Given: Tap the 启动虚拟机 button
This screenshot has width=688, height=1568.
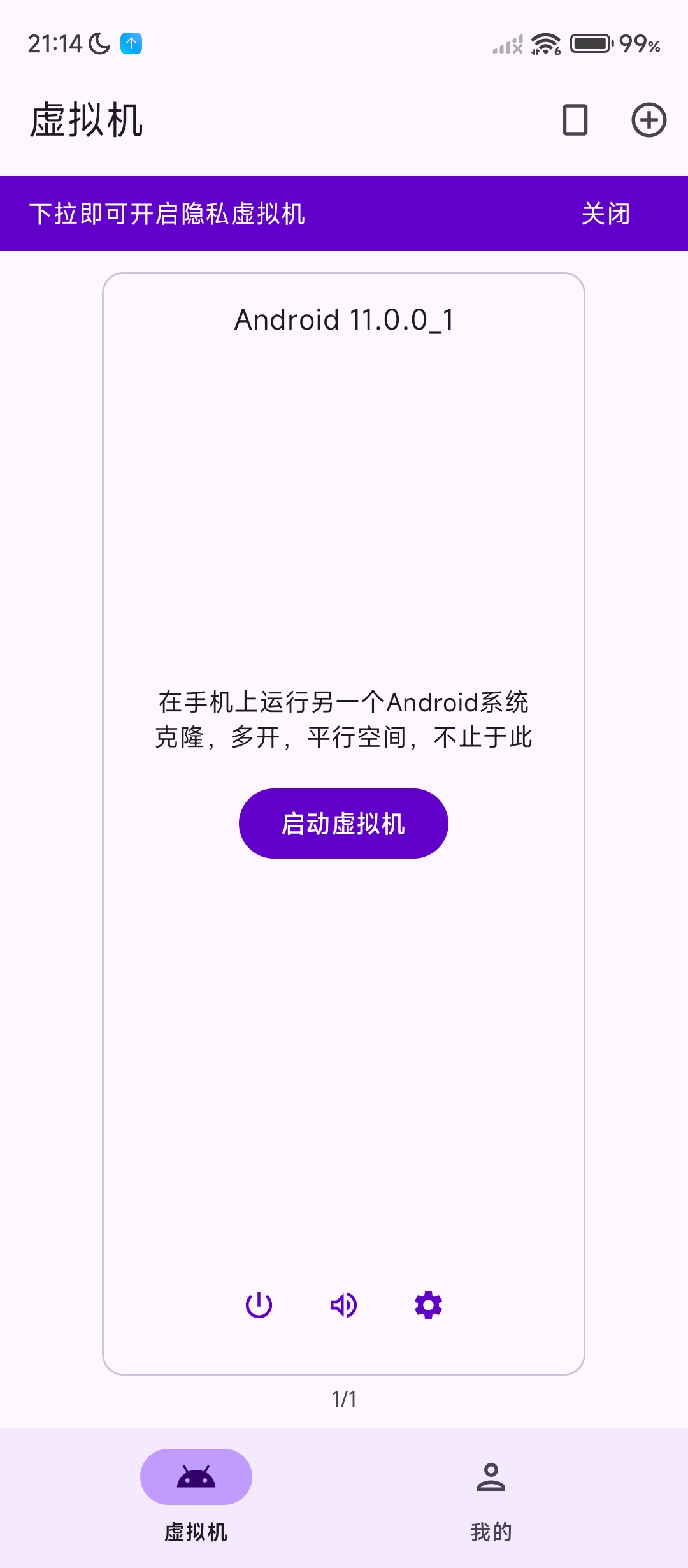Looking at the screenshot, I should point(343,824).
